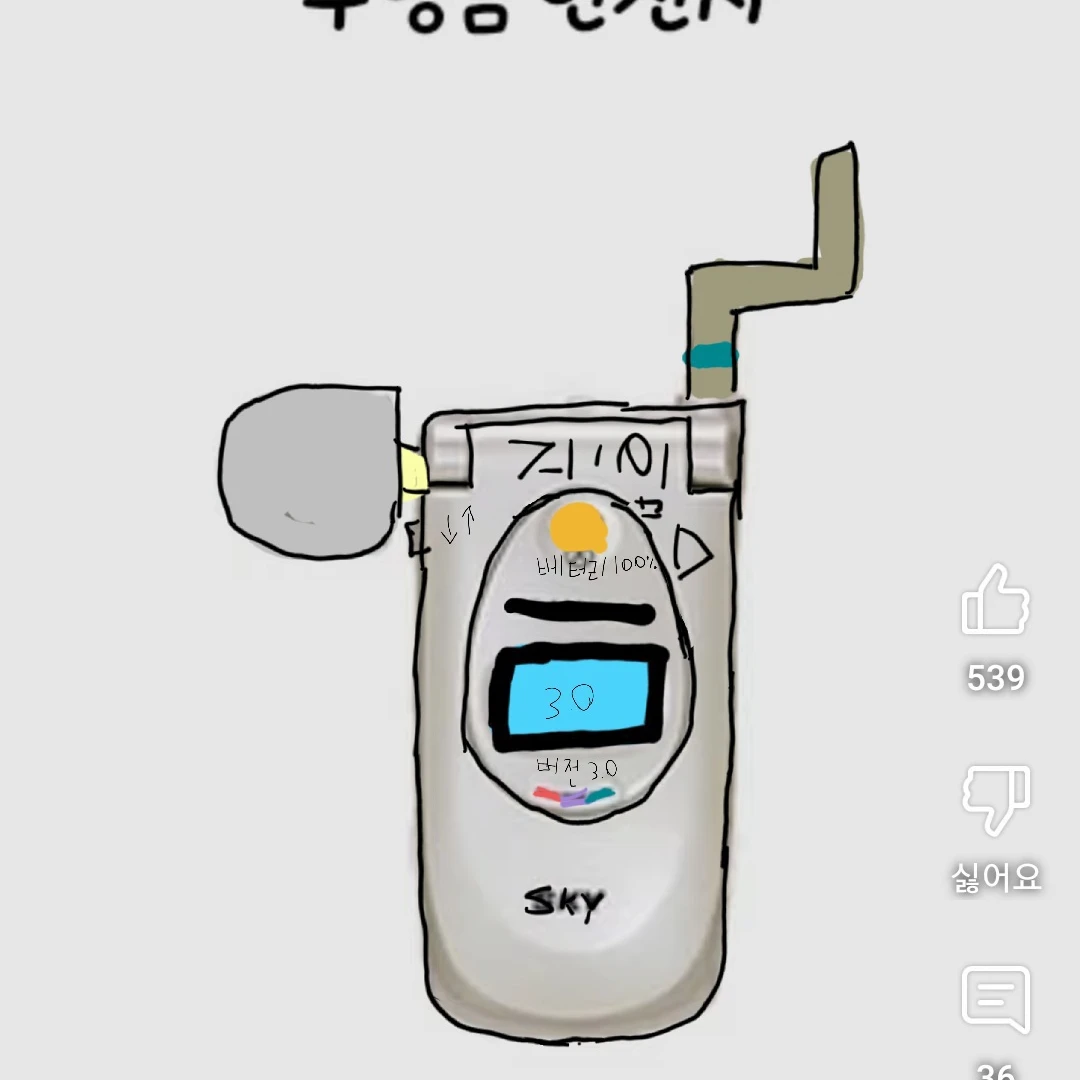This screenshot has width=1080, height=1080.
Task: Open the comments section
Action: [995, 999]
